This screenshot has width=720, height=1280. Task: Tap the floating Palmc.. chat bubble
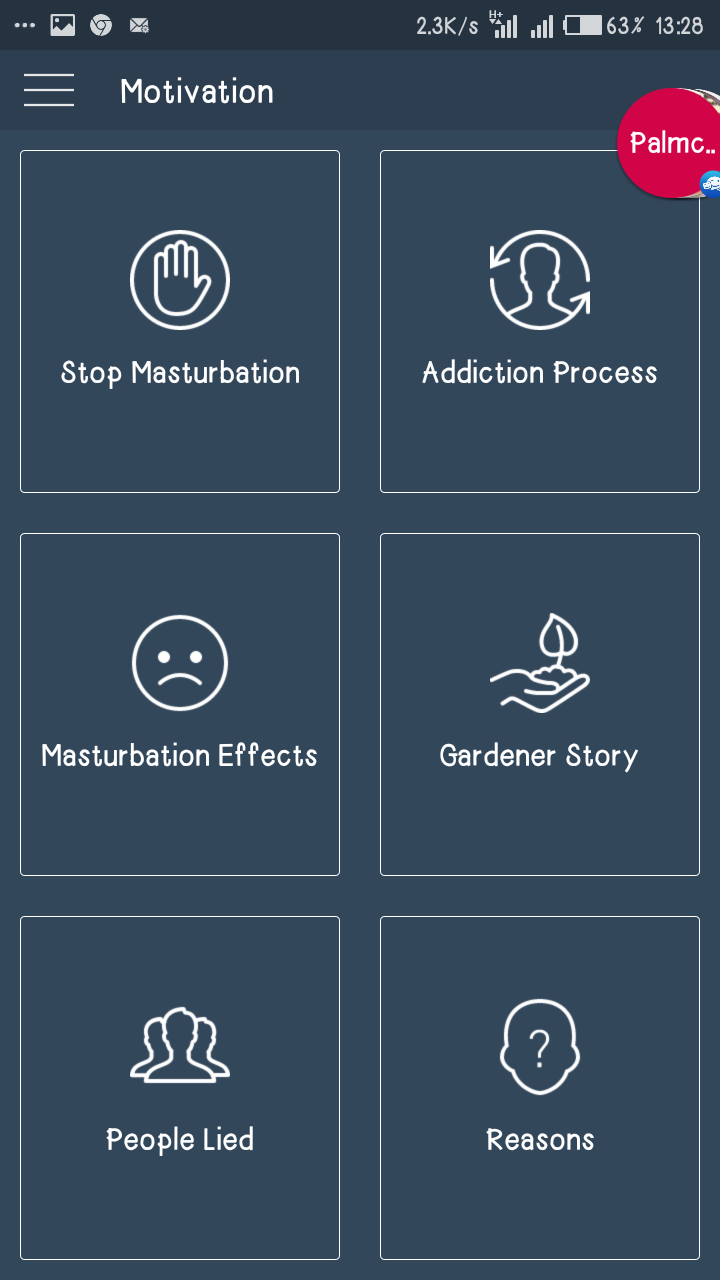coord(668,143)
